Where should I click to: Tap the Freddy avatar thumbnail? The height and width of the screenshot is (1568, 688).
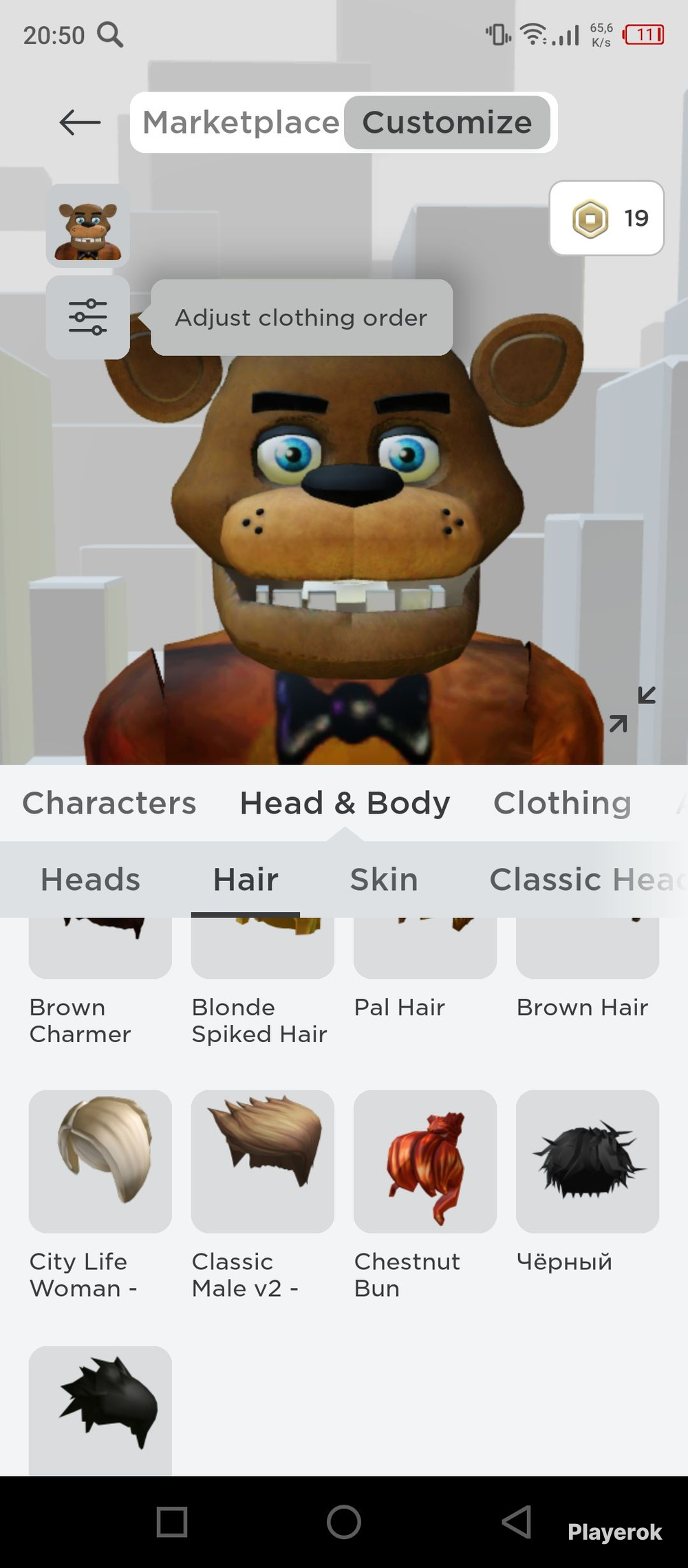87,226
